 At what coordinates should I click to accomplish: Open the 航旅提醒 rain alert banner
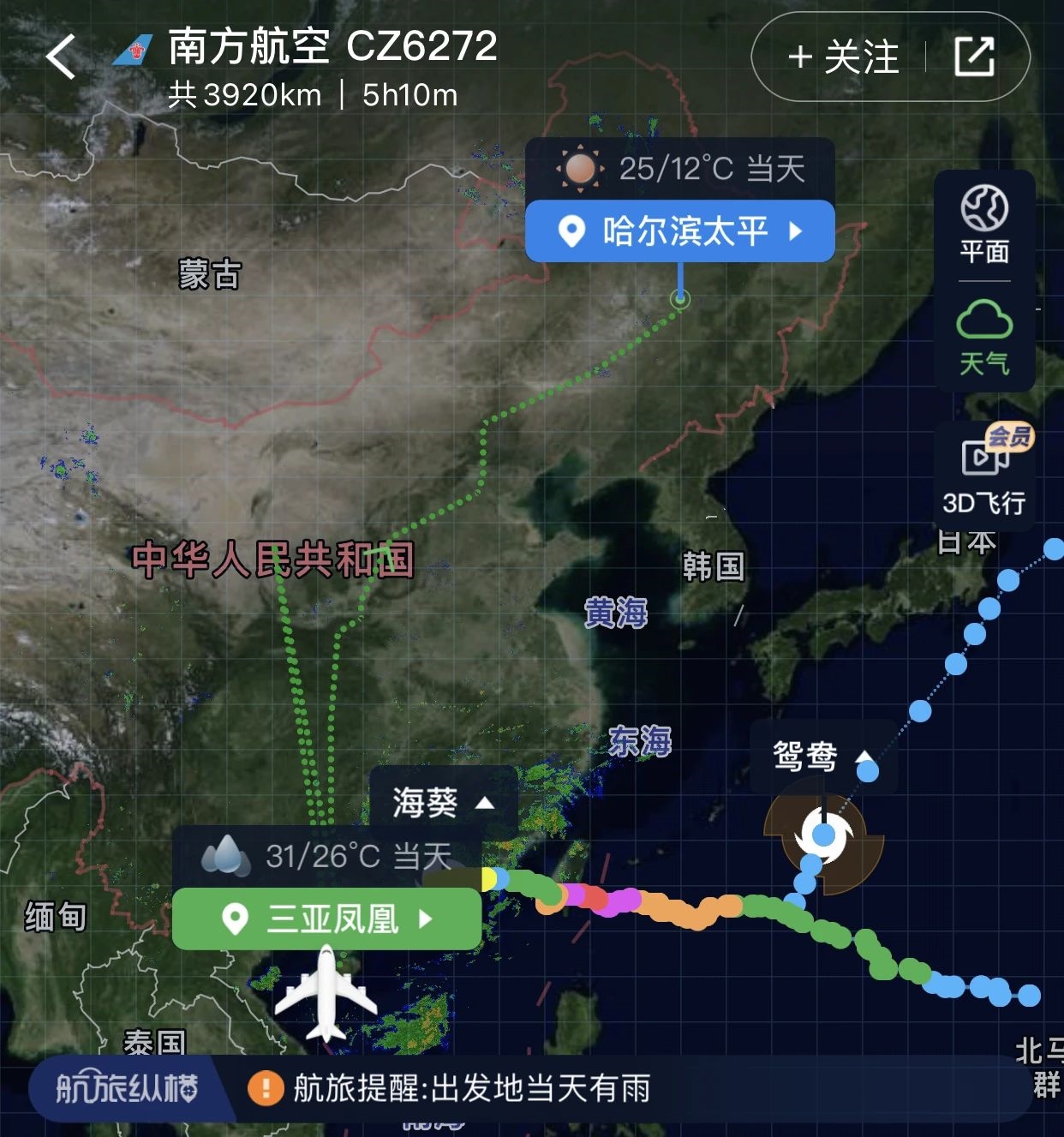click(471, 1089)
